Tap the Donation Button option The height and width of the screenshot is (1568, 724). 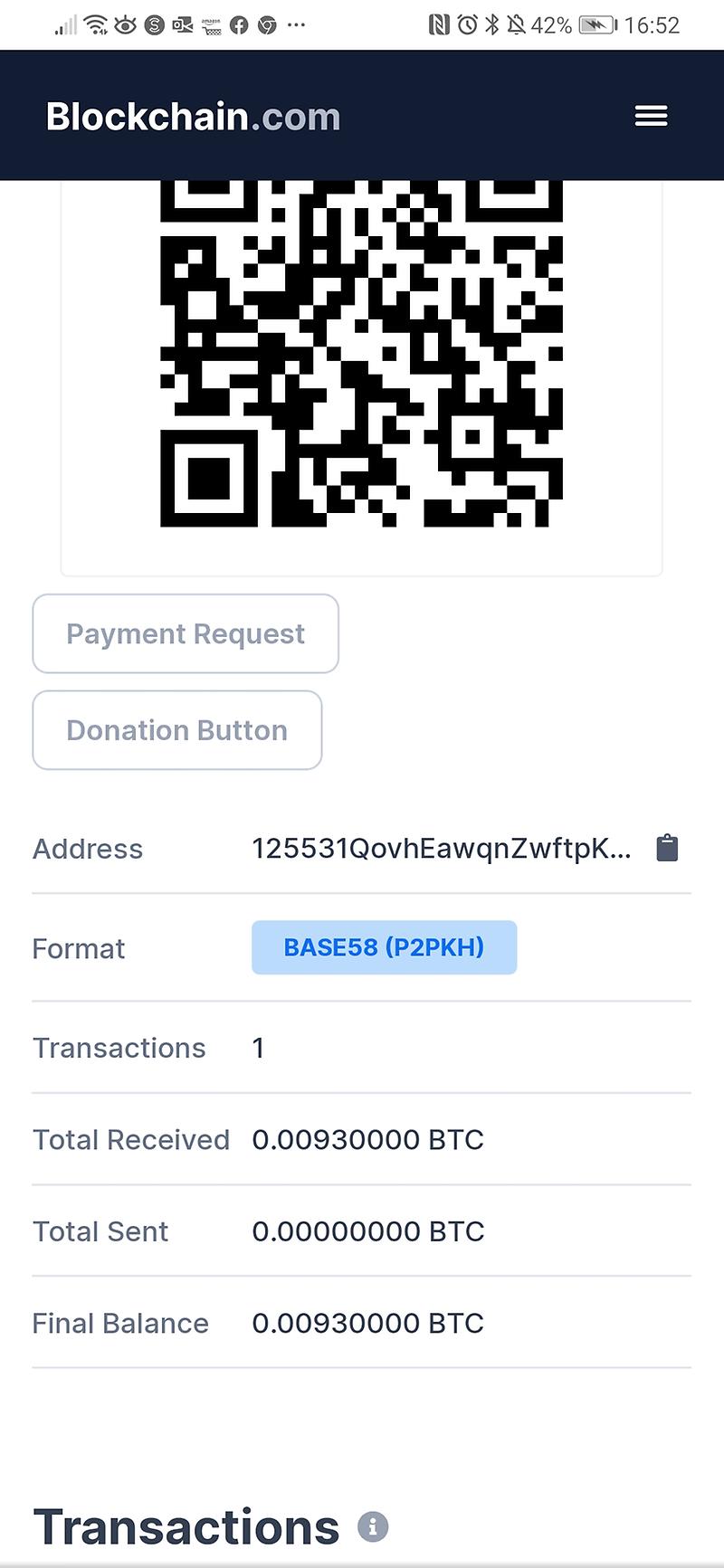tap(177, 730)
